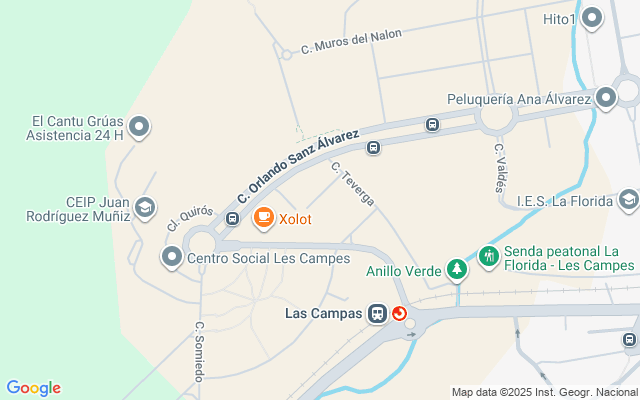Select the Hito1 place marker
640x400 pixels.
[593, 17]
